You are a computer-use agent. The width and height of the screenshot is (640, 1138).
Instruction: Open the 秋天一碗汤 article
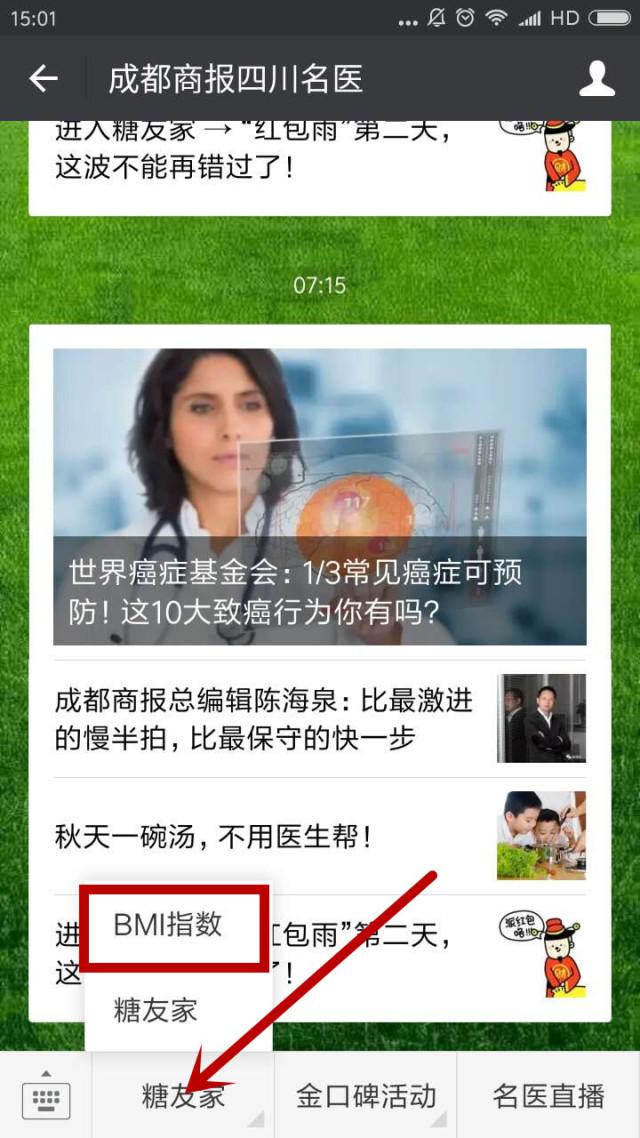[319, 836]
